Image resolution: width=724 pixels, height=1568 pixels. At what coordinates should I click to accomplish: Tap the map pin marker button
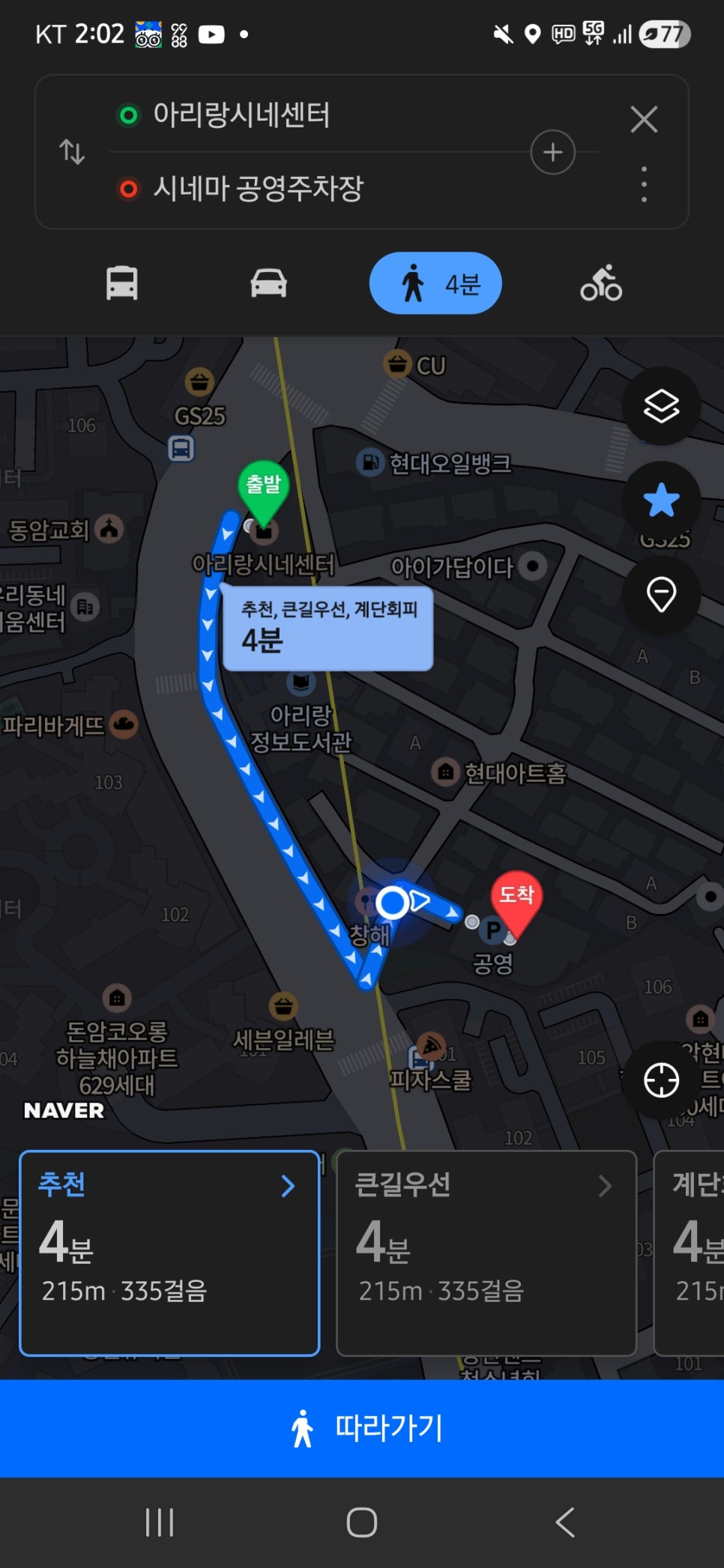661,595
